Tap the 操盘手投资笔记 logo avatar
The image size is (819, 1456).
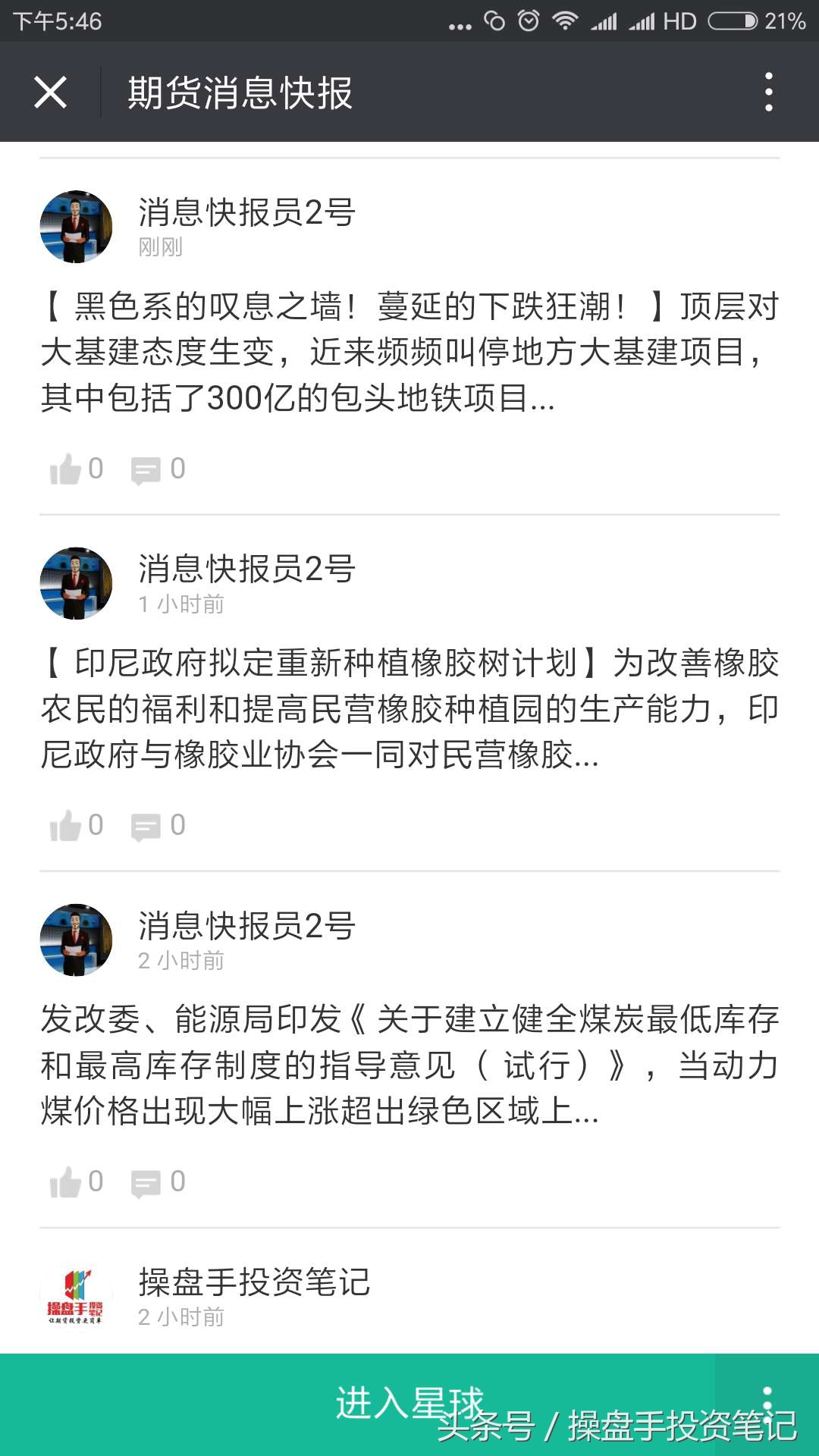(x=76, y=1297)
